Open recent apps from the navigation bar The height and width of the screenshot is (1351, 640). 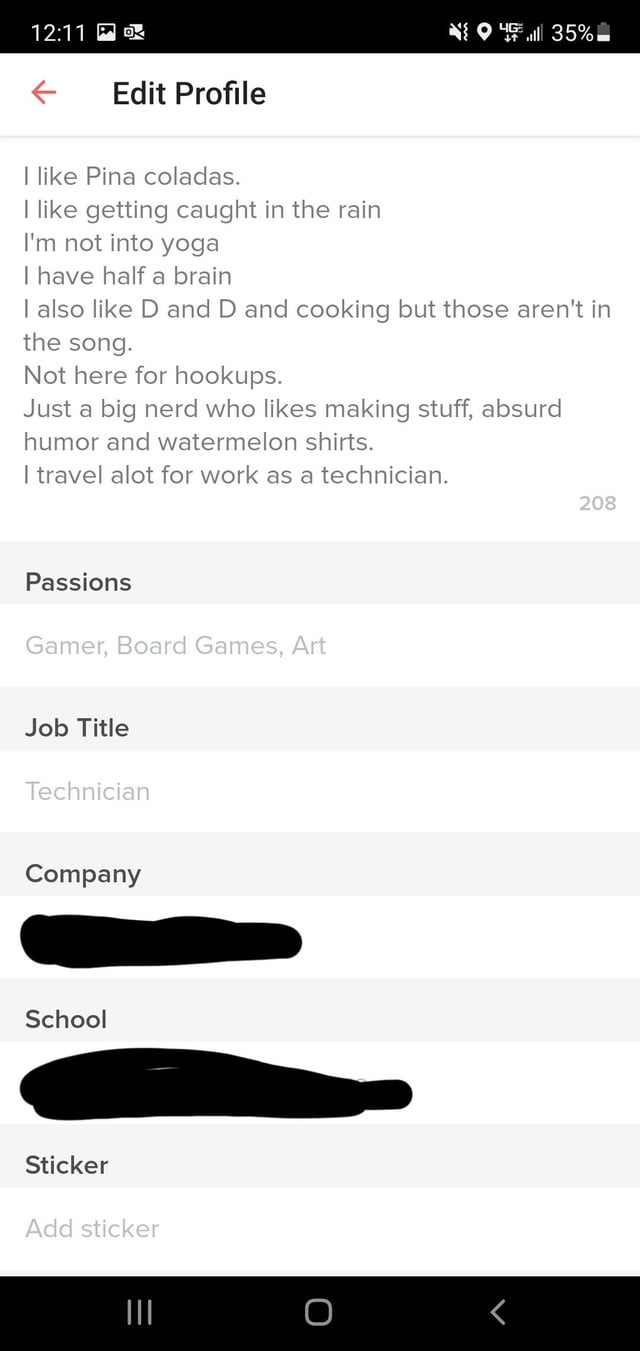click(x=138, y=1311)
